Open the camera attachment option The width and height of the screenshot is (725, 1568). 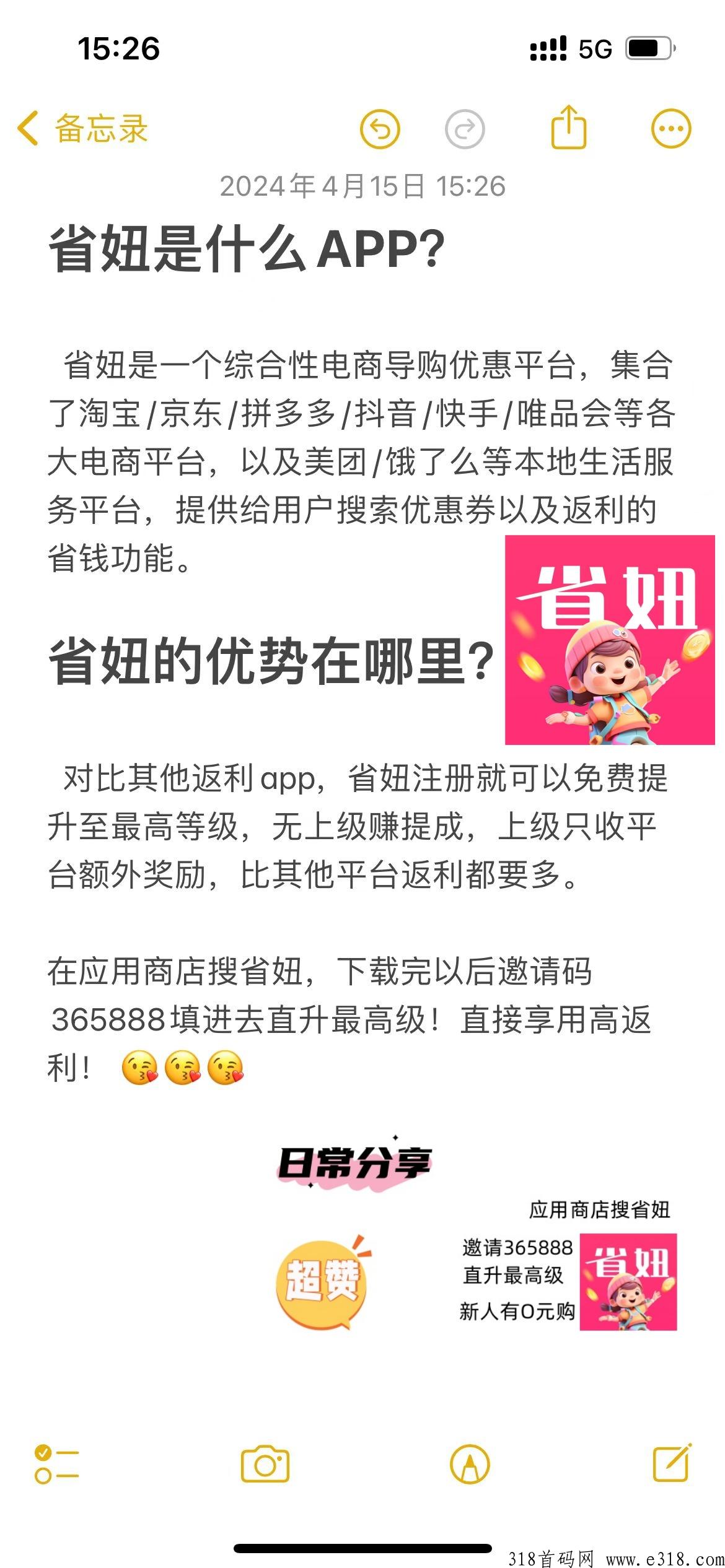tap(265, 1464)
